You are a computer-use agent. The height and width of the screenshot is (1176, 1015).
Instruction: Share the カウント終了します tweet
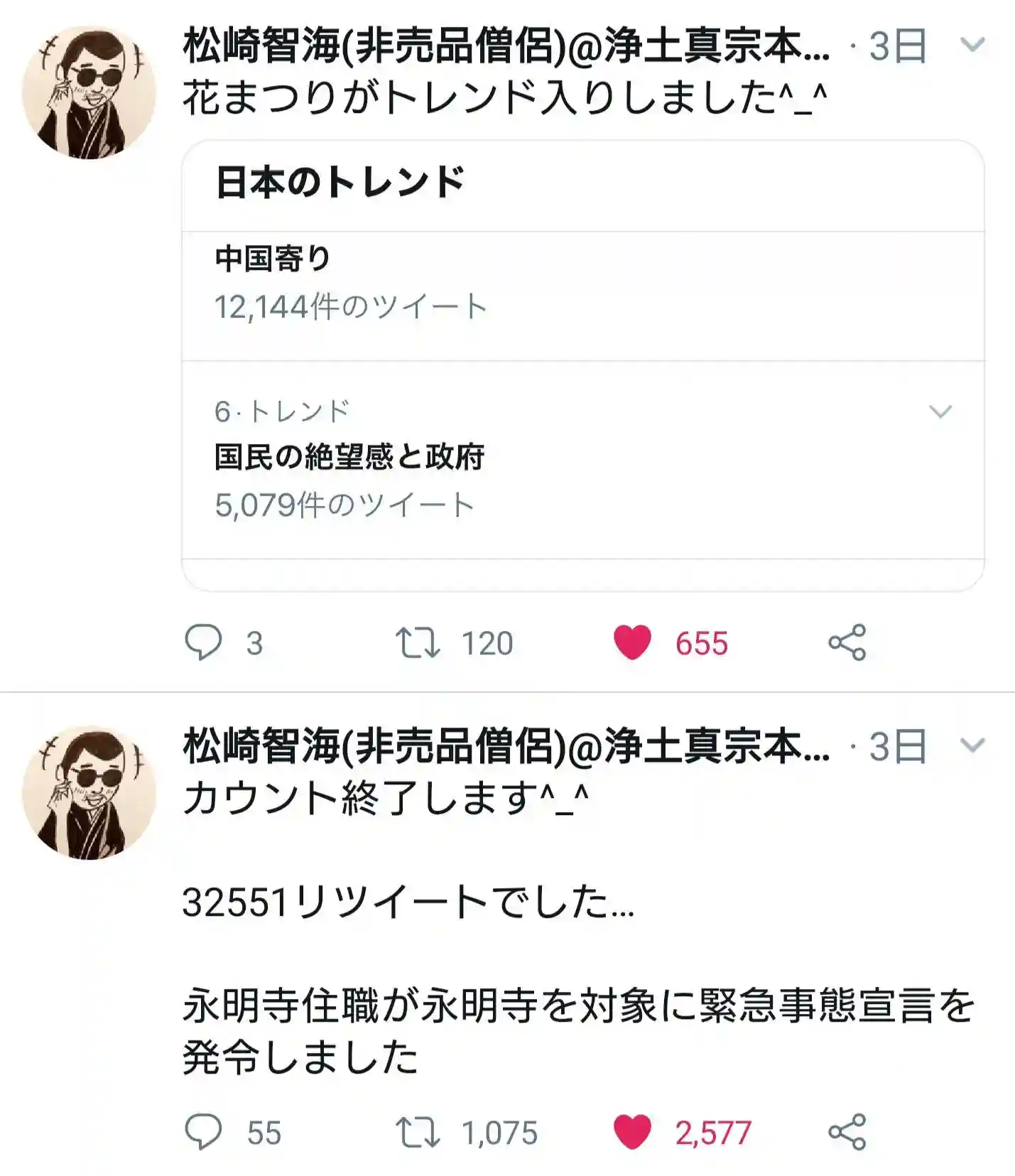(x=847, y=1132)
